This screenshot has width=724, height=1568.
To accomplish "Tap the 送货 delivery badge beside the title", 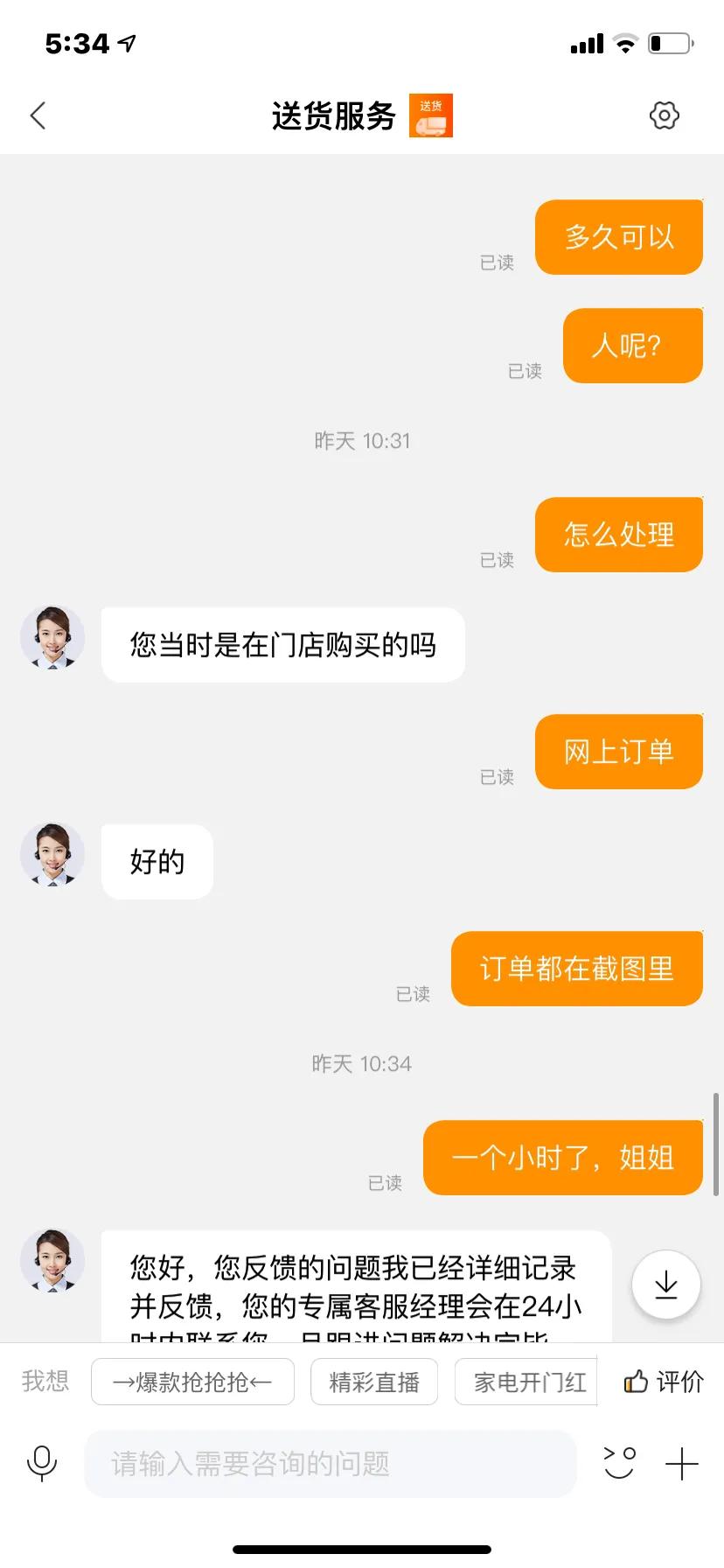I will coord(431,115).
